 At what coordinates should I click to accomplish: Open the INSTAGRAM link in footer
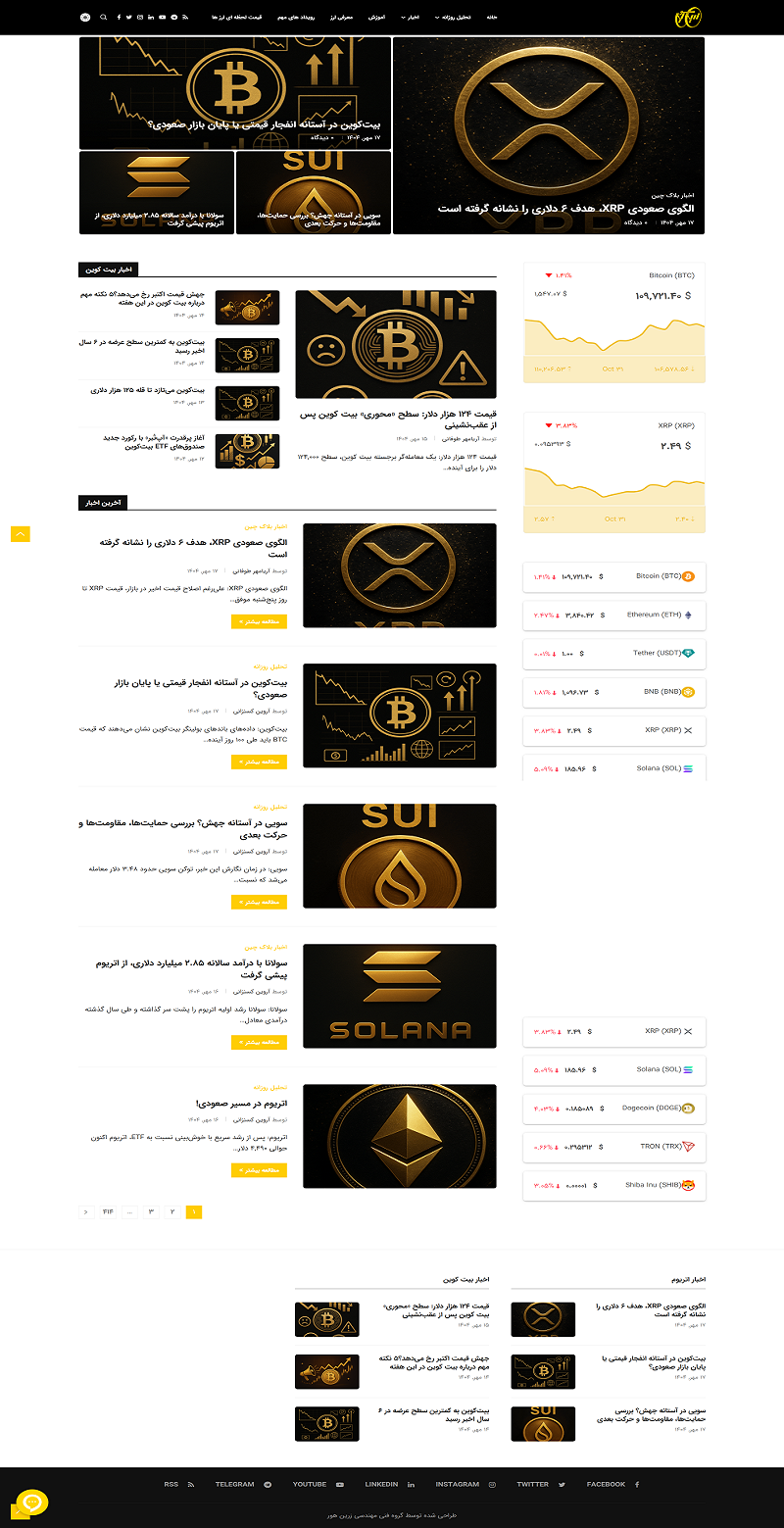click(465, 1484)
